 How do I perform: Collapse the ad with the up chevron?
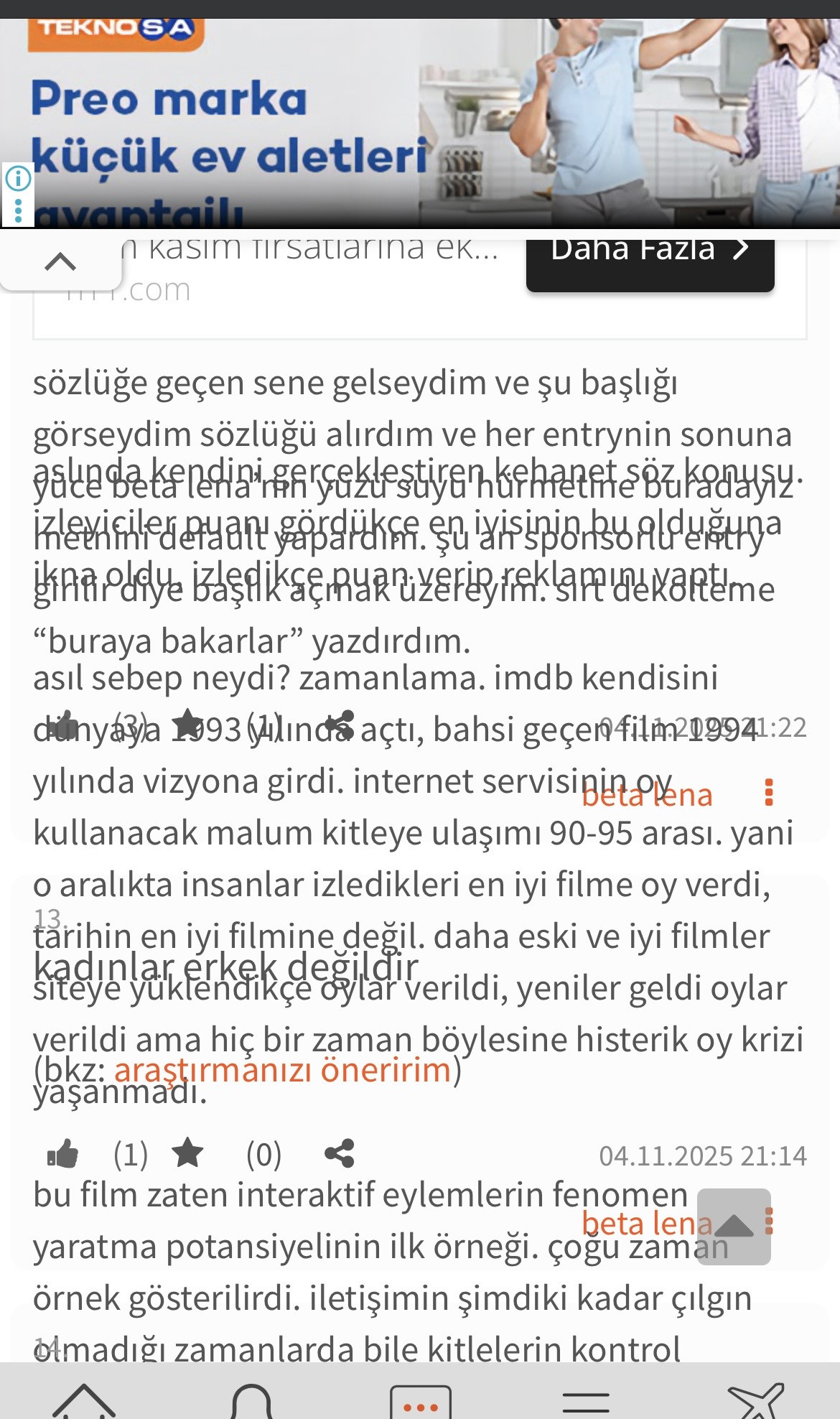60,261
